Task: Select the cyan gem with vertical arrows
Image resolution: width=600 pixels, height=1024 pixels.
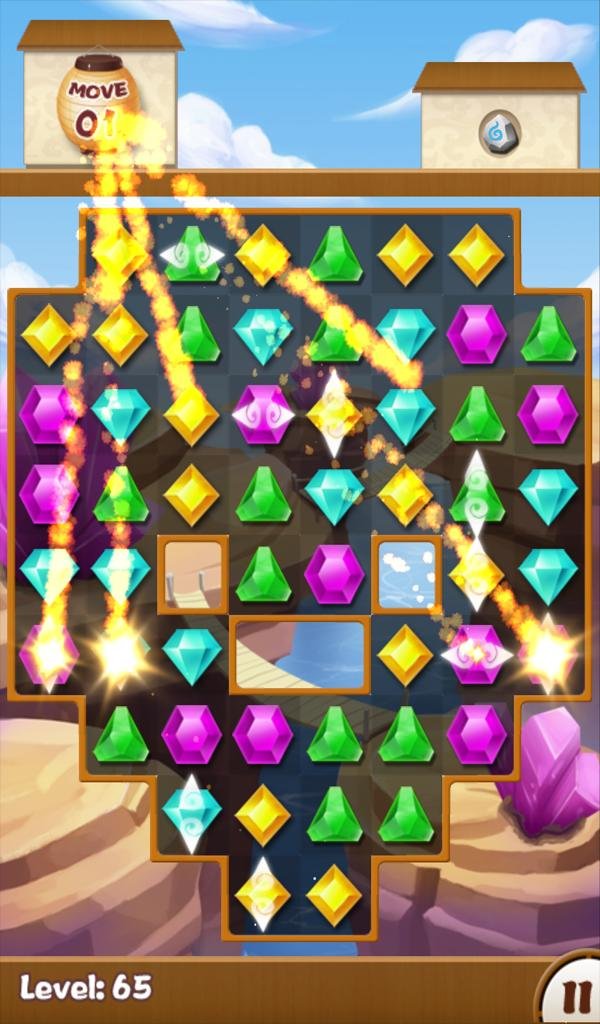Action: coord(191,814)
